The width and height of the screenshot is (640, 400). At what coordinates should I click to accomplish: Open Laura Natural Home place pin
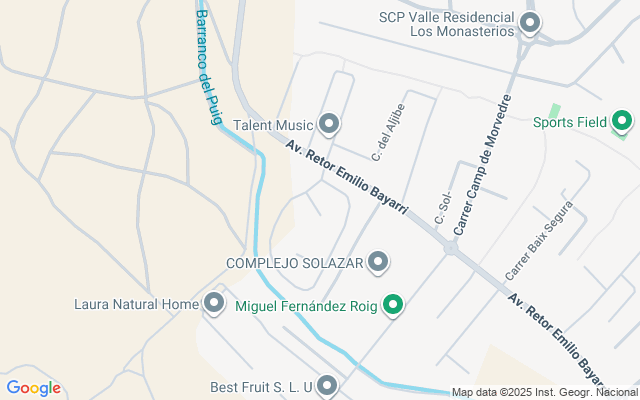coord(213,303)
